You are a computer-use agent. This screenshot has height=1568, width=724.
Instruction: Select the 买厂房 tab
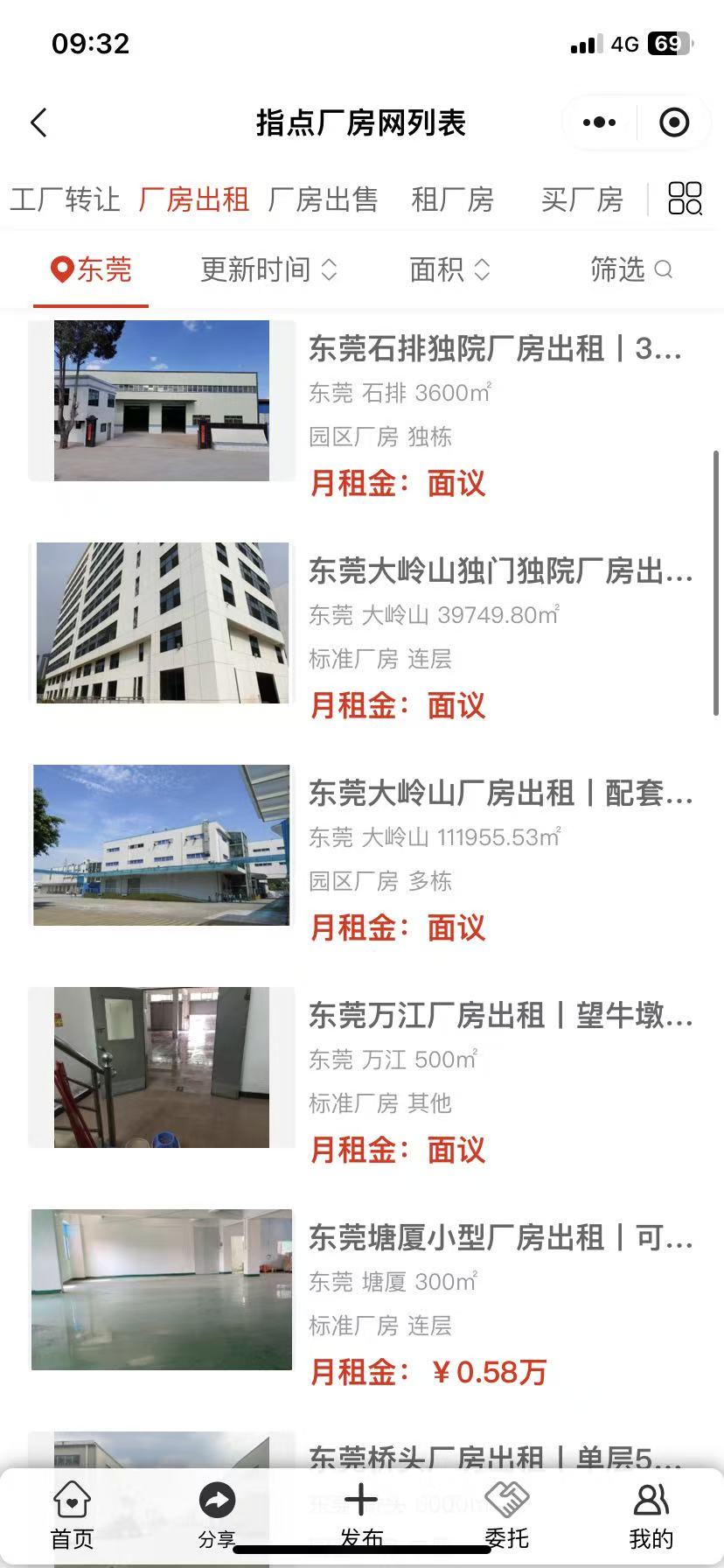pyautogui.click(x=581, y=199)
